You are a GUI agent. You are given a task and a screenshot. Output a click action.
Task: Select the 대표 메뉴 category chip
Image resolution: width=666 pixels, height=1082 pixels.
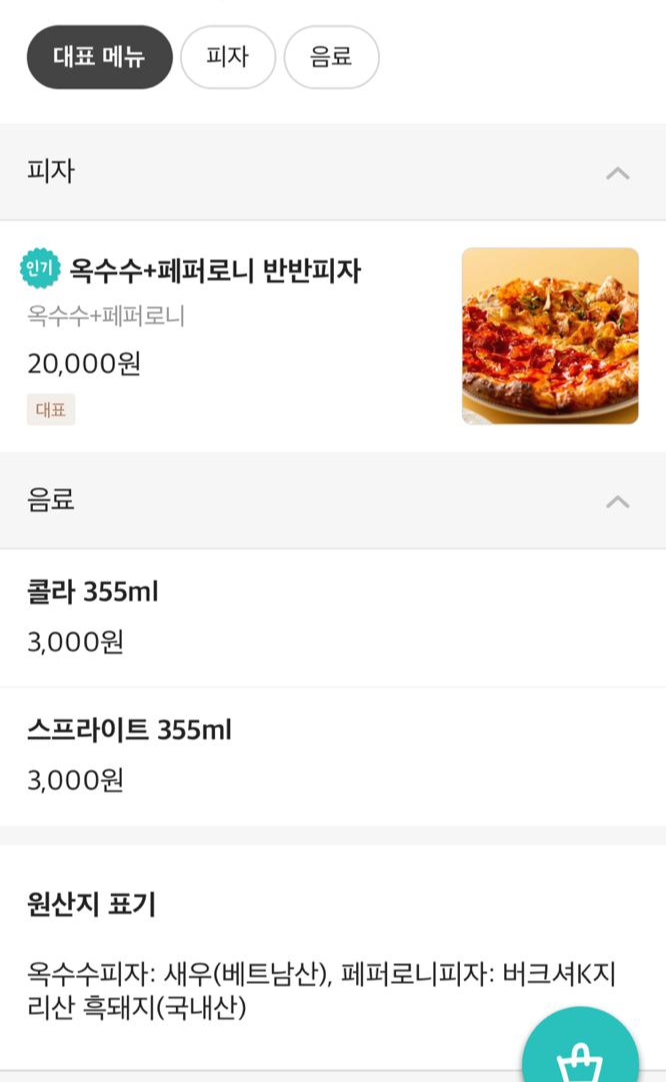coord(99,57)
